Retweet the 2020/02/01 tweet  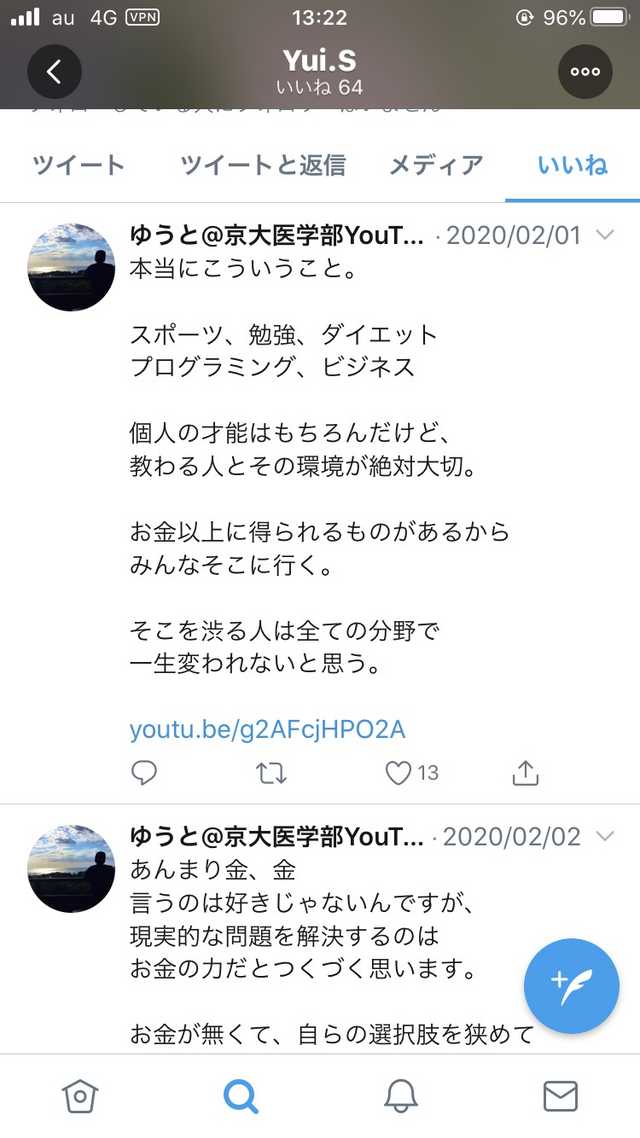(x=271, y=772)
